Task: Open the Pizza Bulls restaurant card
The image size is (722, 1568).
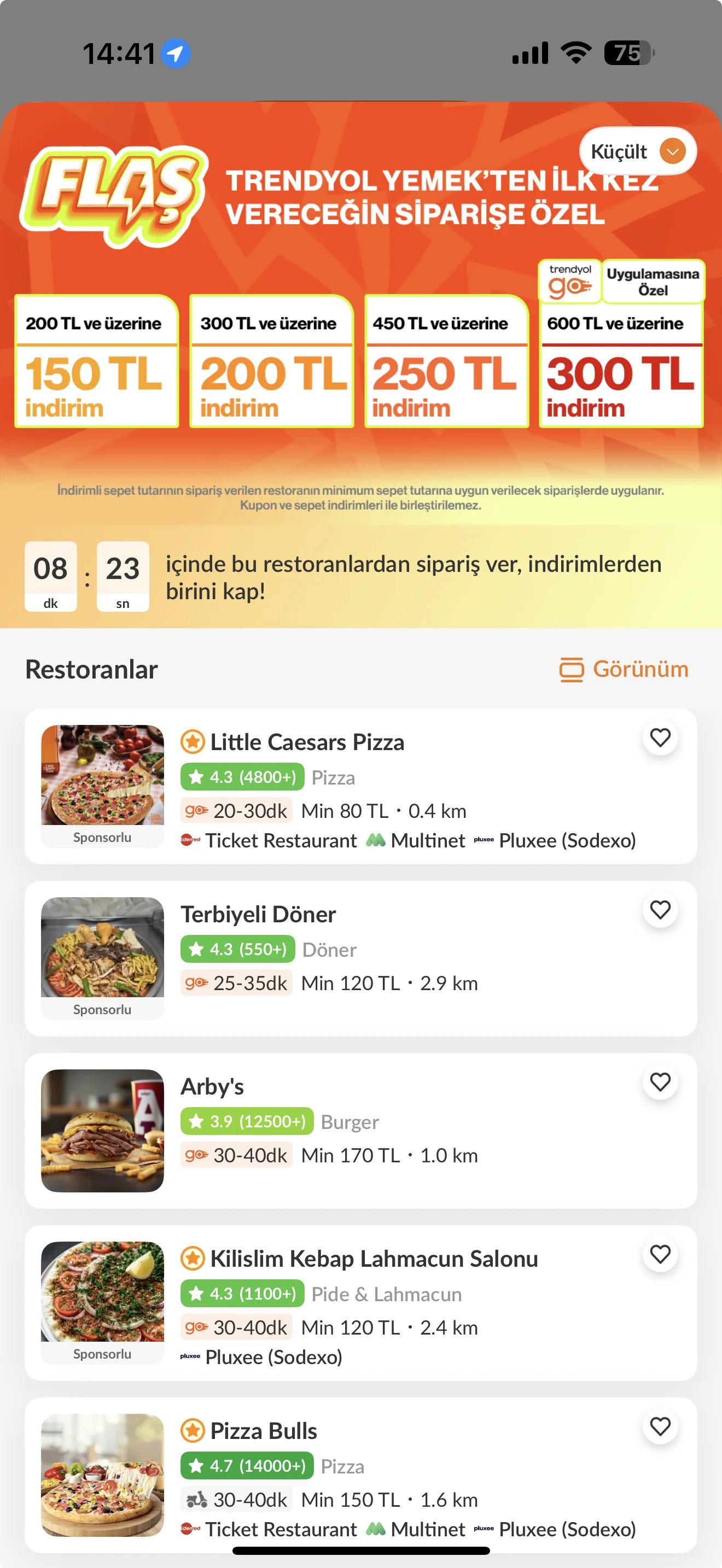Action: pos(263,1431)
